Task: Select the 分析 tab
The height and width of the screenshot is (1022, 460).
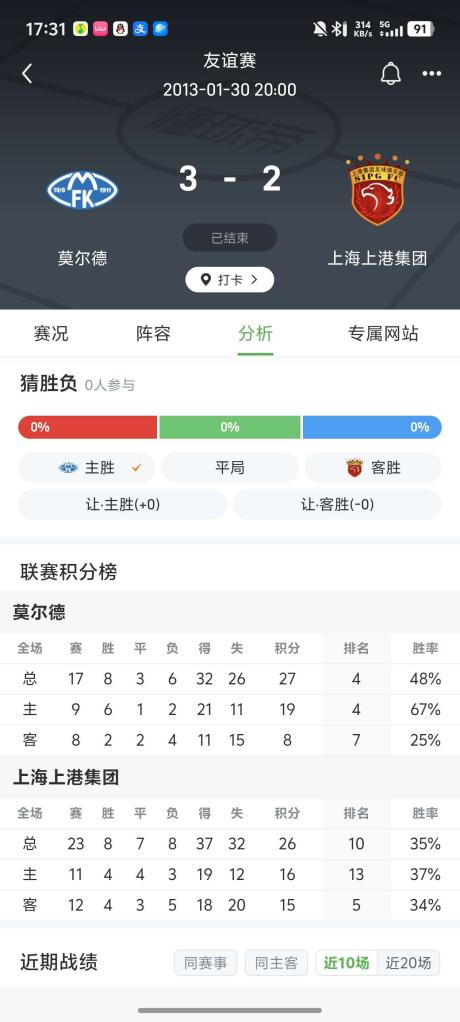Action: [x=255, y=334]
